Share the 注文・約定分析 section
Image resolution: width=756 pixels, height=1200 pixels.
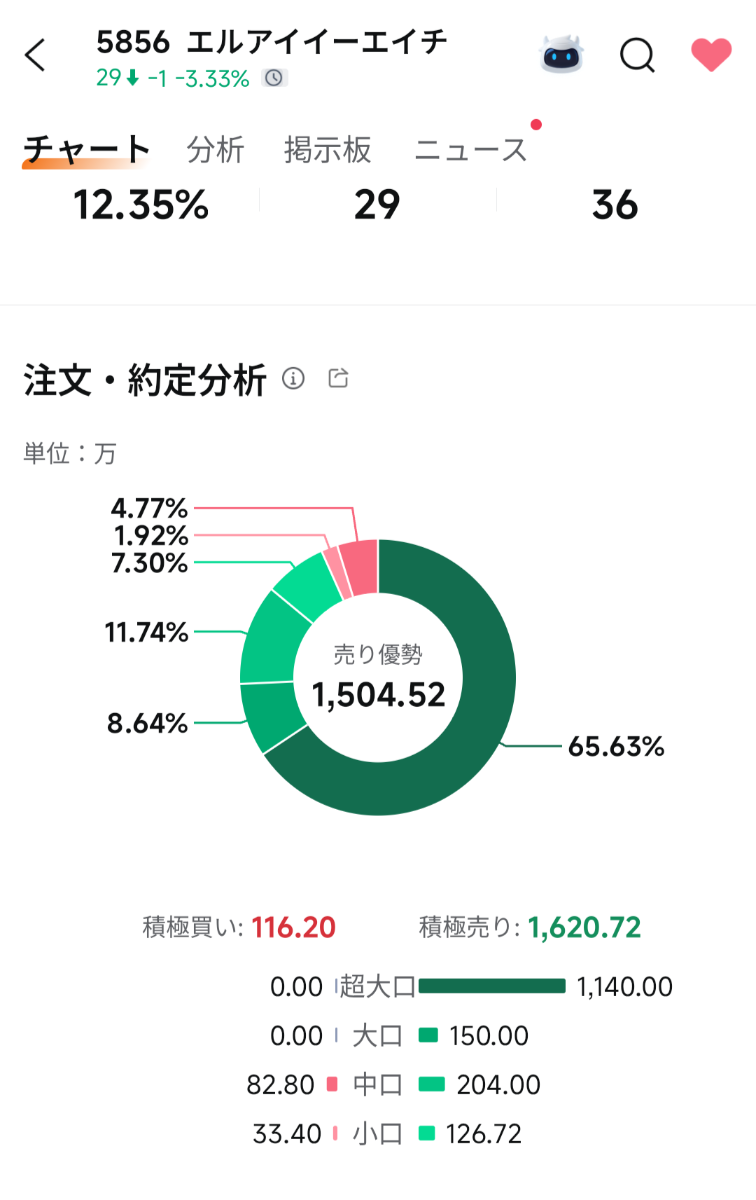click(x=339, y=378)
